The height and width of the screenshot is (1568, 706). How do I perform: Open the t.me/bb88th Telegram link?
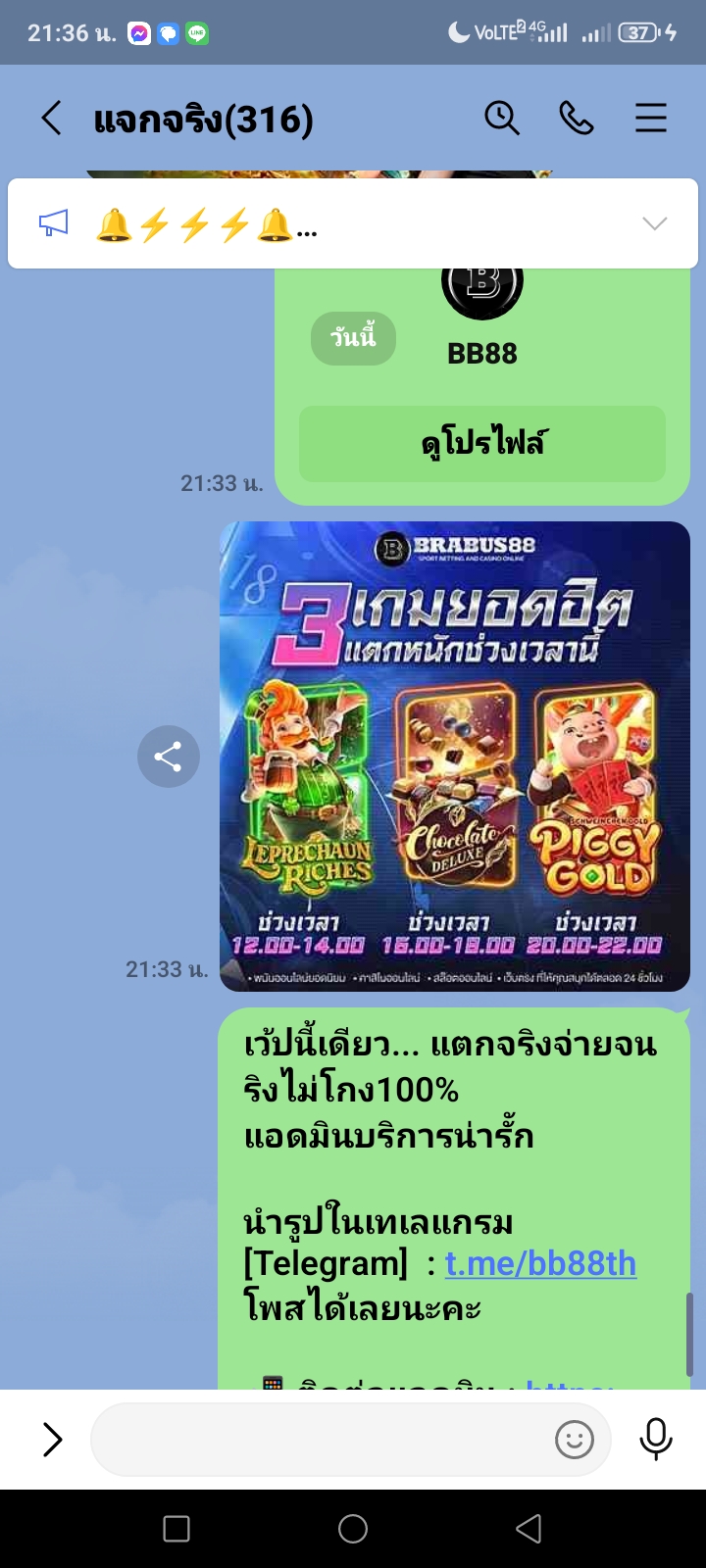540,1263
